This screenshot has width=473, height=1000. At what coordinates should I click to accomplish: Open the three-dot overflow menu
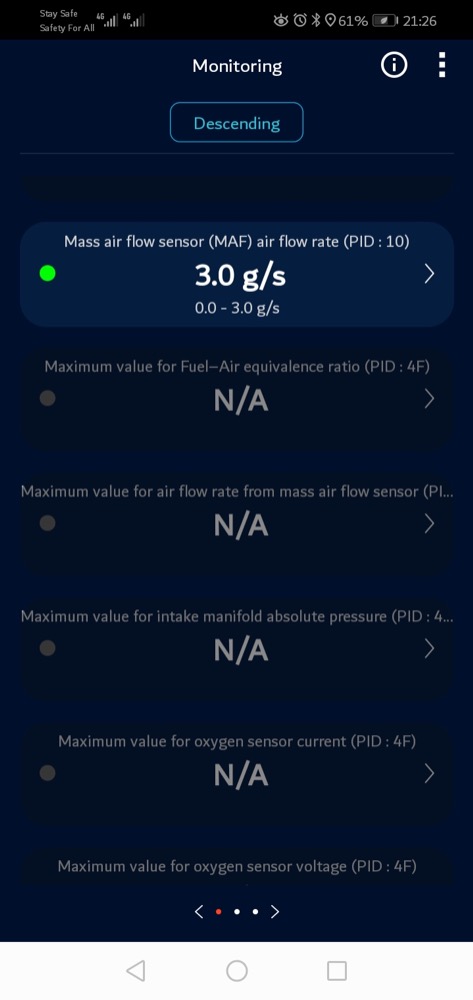(442, 65)
